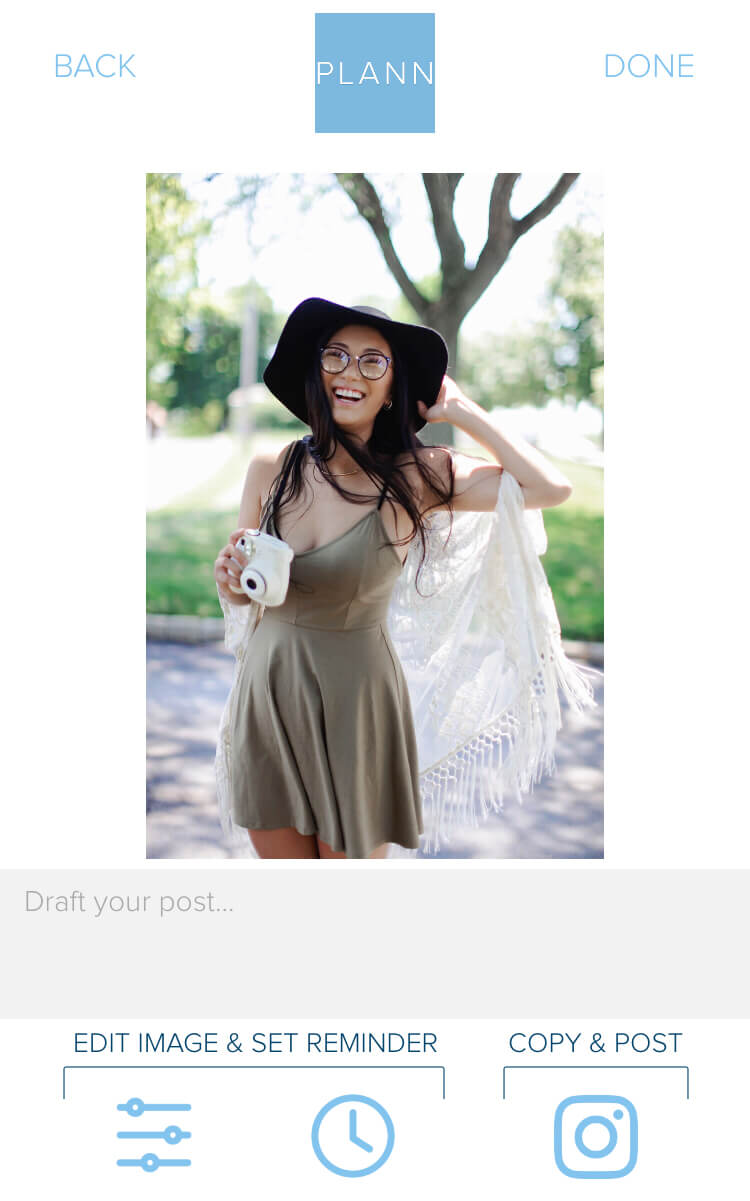Click the COPY & POST section heading
The height and width of the screenshot is (1201, 750).
pos(595,1043)
